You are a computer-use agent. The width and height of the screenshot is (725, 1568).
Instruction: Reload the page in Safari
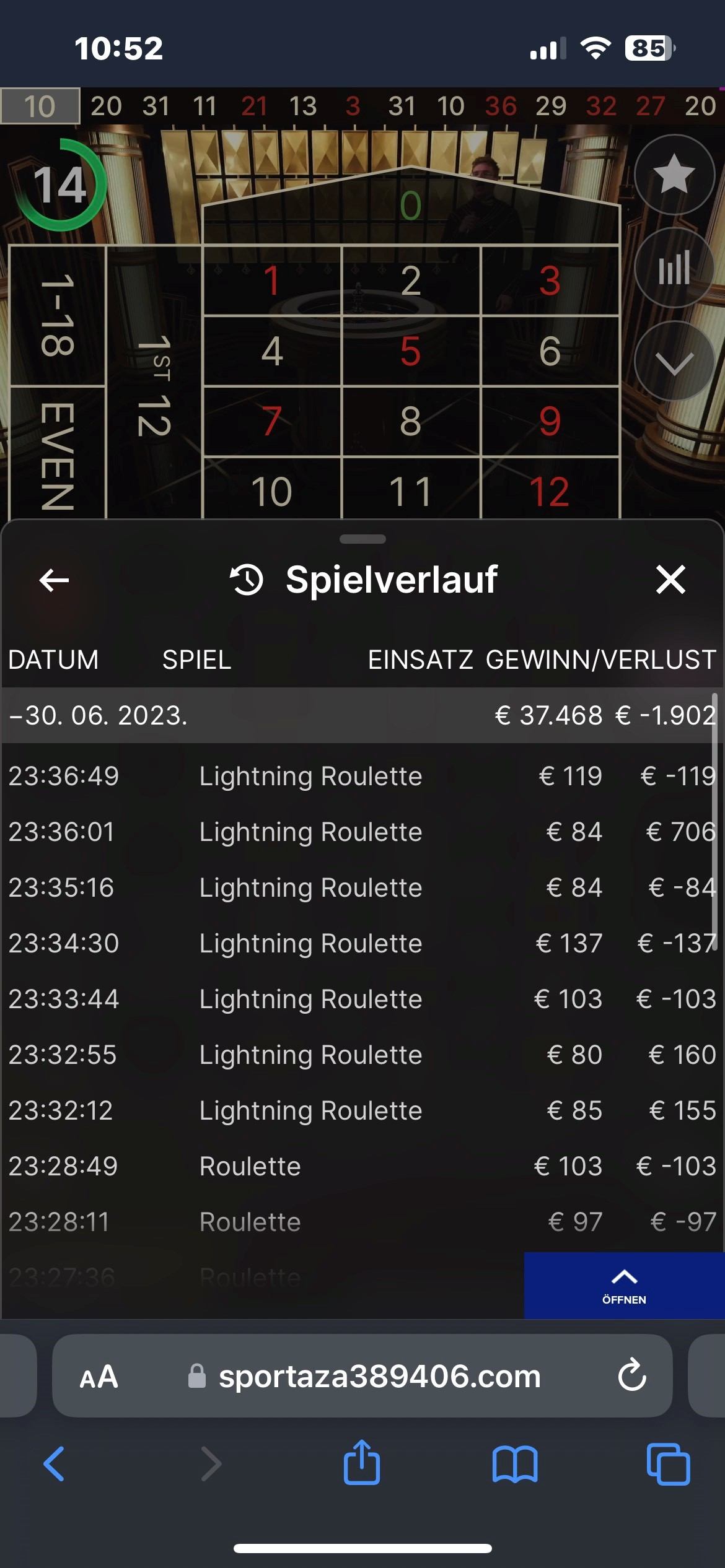(x=632, y=1375)
